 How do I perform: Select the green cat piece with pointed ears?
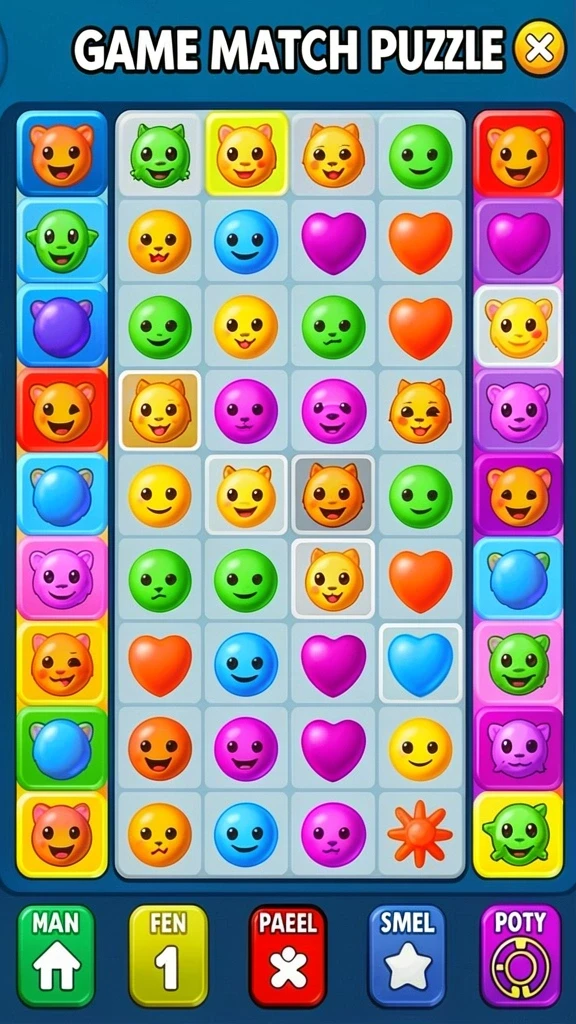coord(160,155)
